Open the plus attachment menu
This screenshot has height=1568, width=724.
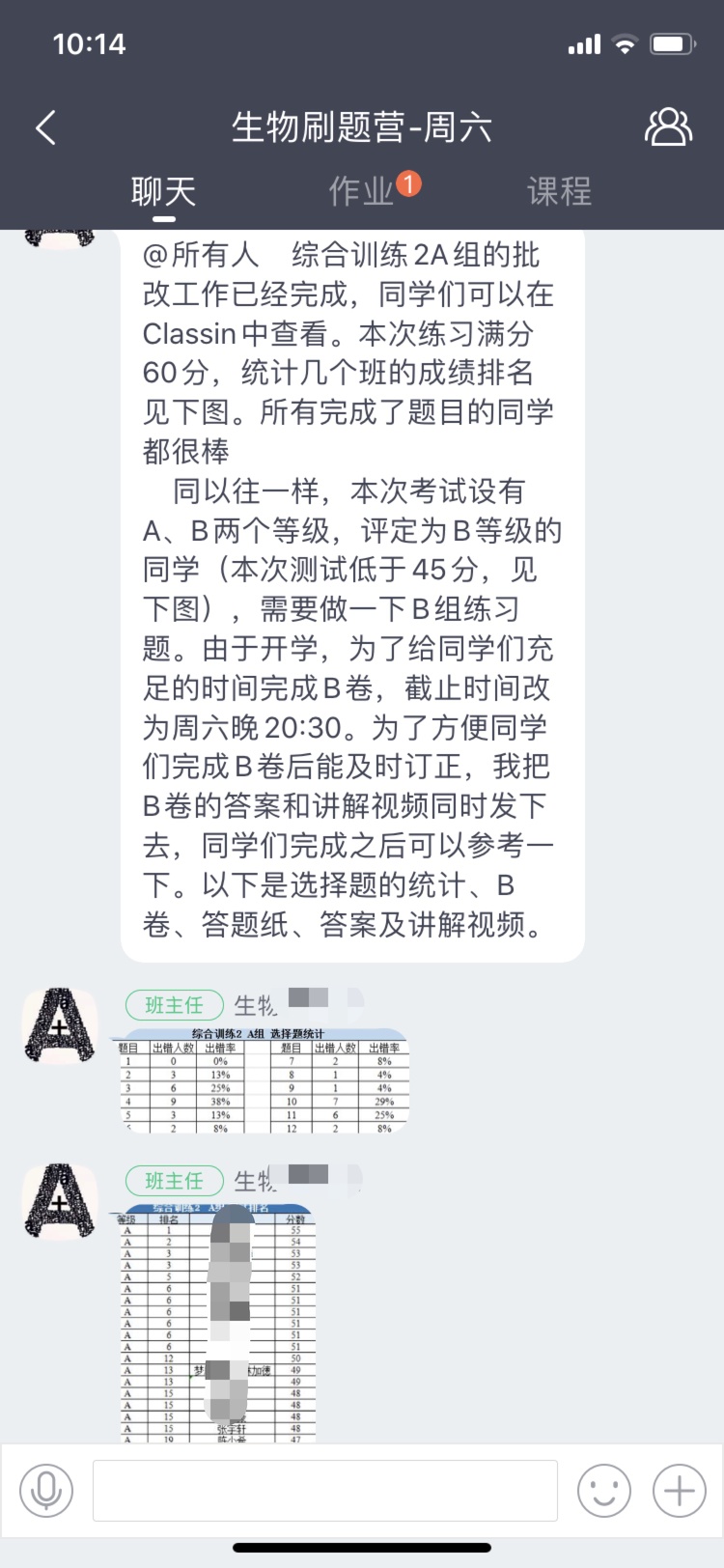680,1491
